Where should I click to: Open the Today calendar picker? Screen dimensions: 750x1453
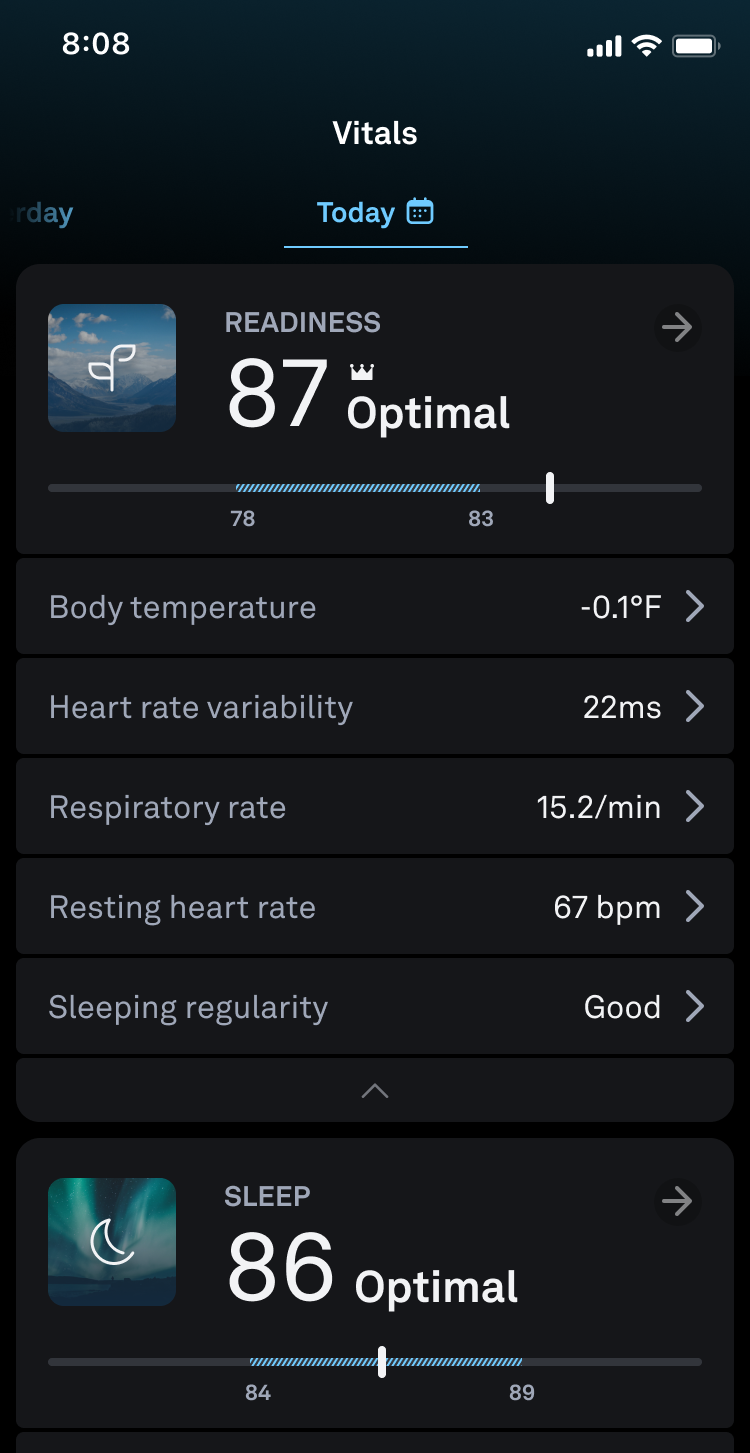(x=420, y=212)
